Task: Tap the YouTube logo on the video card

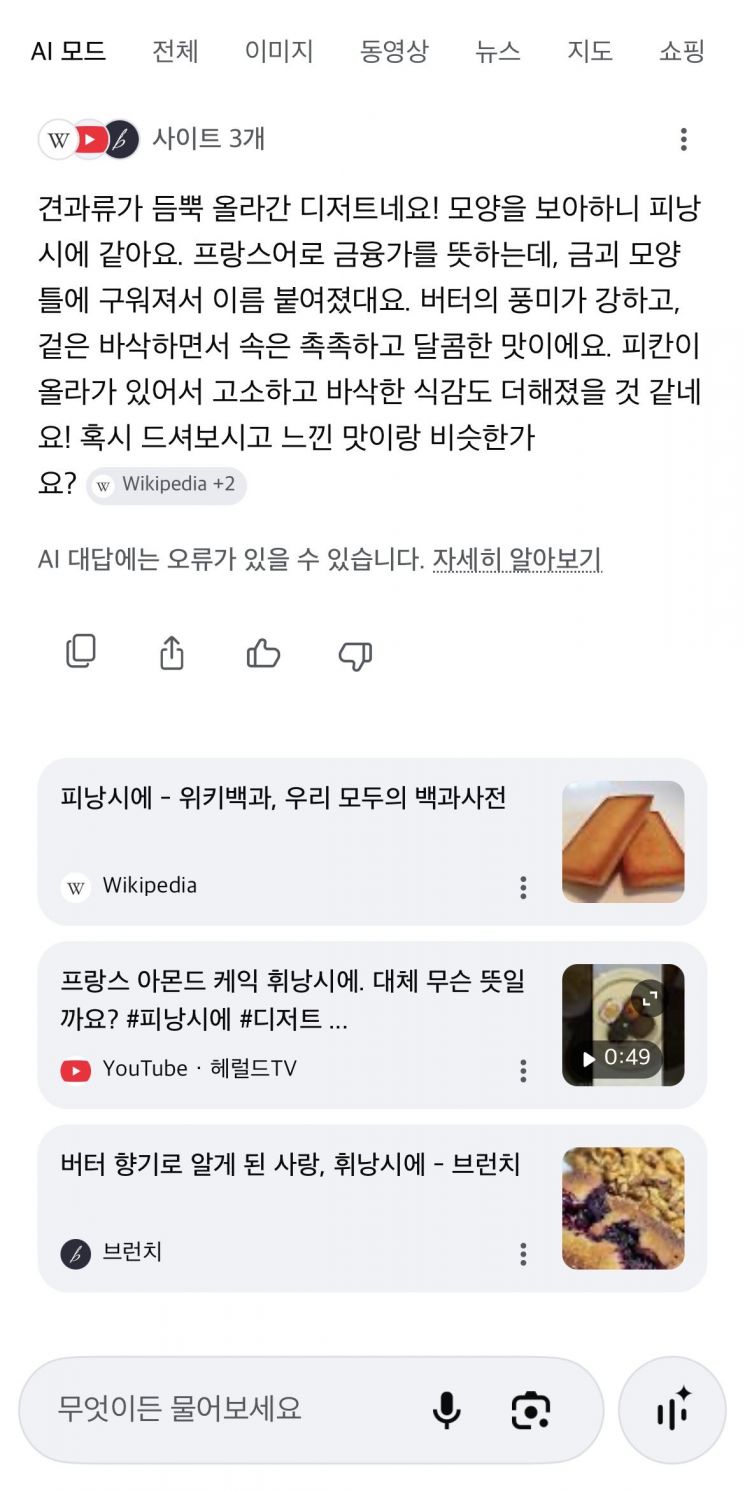Action: click(77, 1069)
